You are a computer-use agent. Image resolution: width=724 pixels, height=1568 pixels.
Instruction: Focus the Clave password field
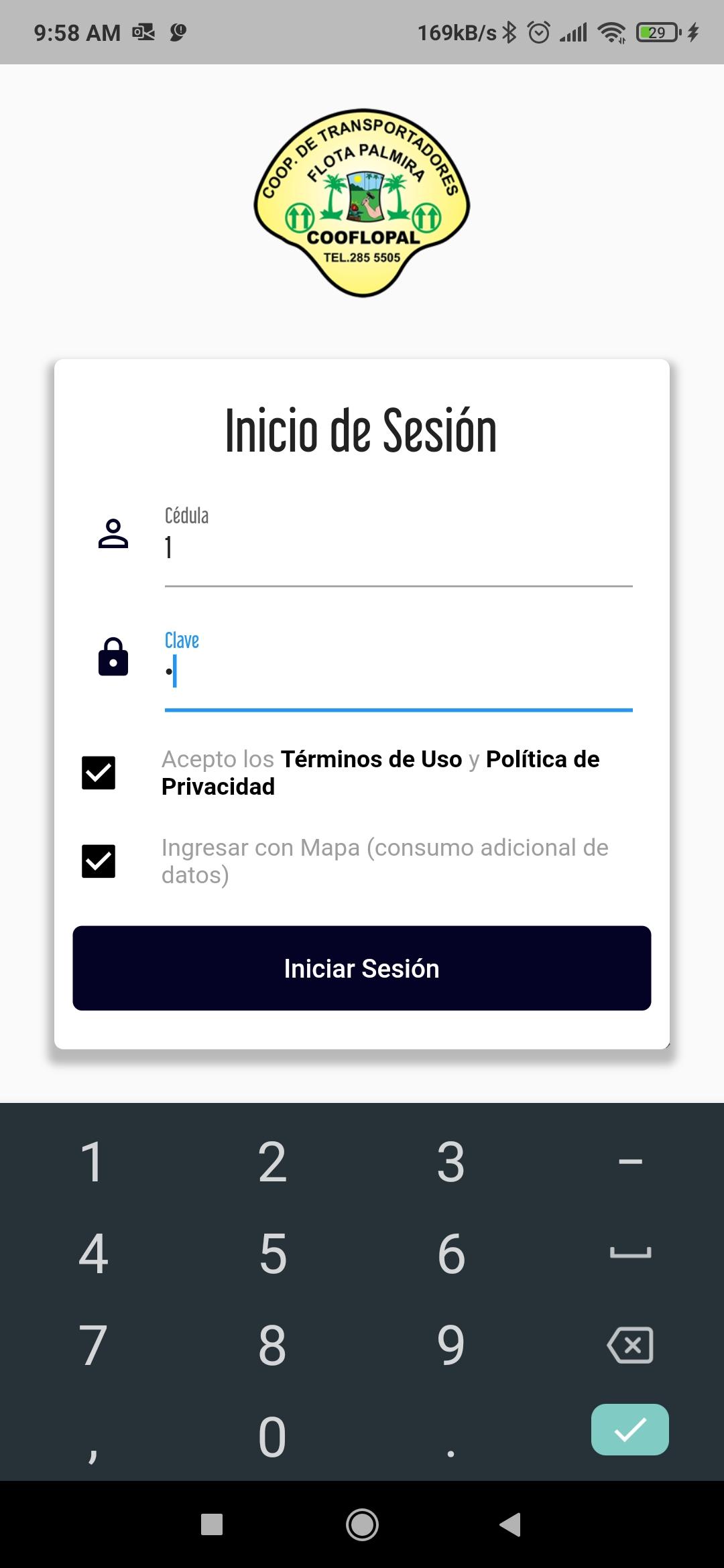click(398, 673)
